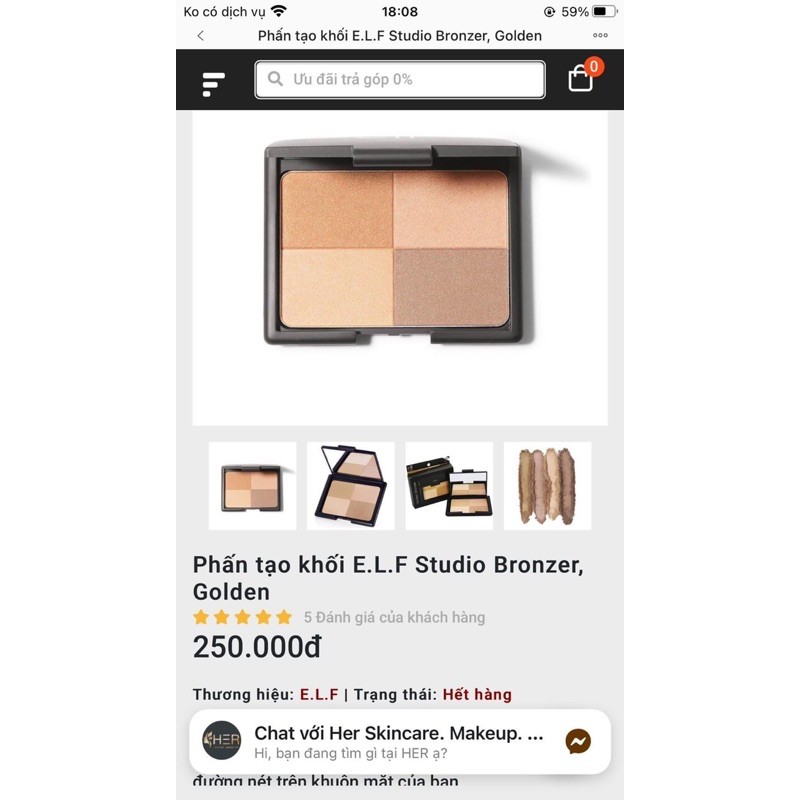
Task: Open the three-dot overflow menu
Action: [x=600, y=36]
